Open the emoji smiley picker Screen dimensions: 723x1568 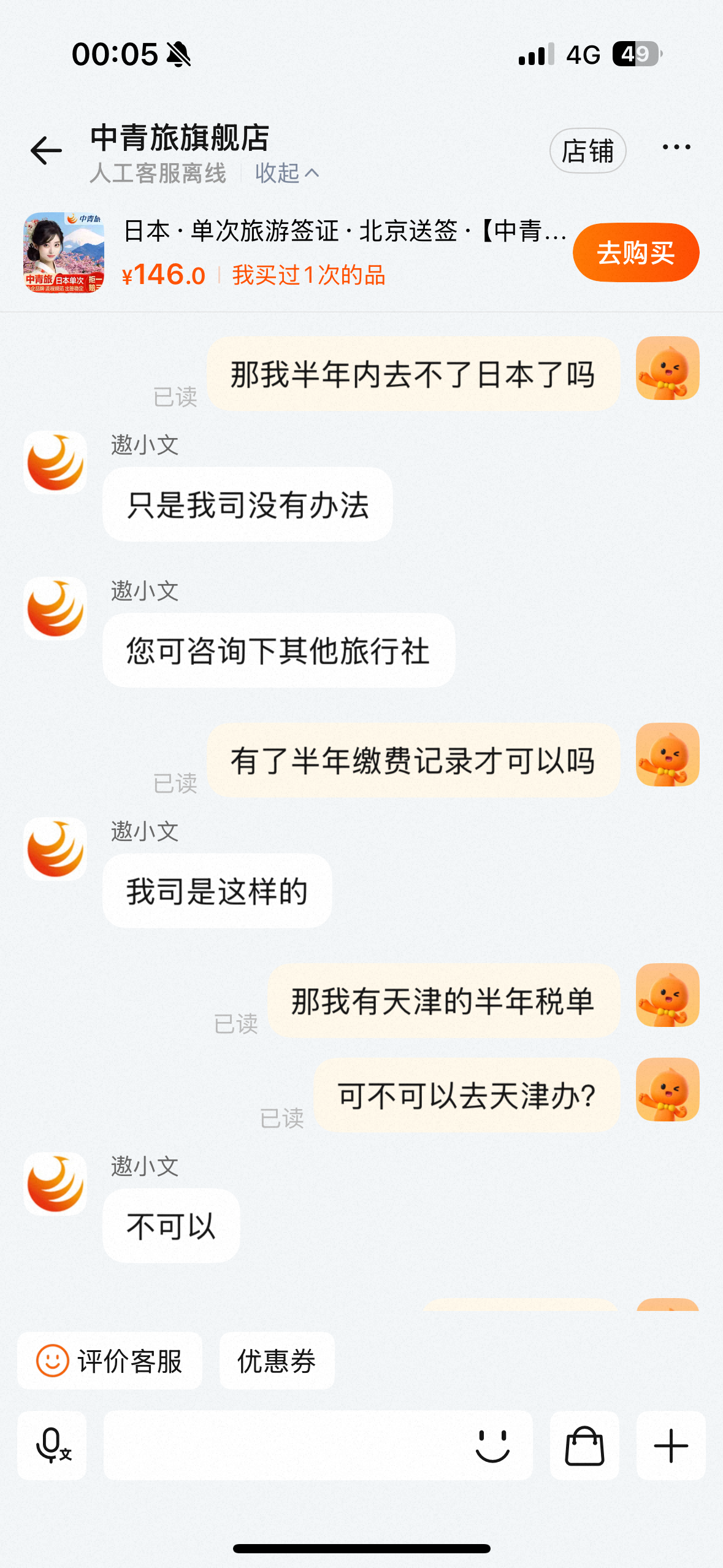[492, 1445]
